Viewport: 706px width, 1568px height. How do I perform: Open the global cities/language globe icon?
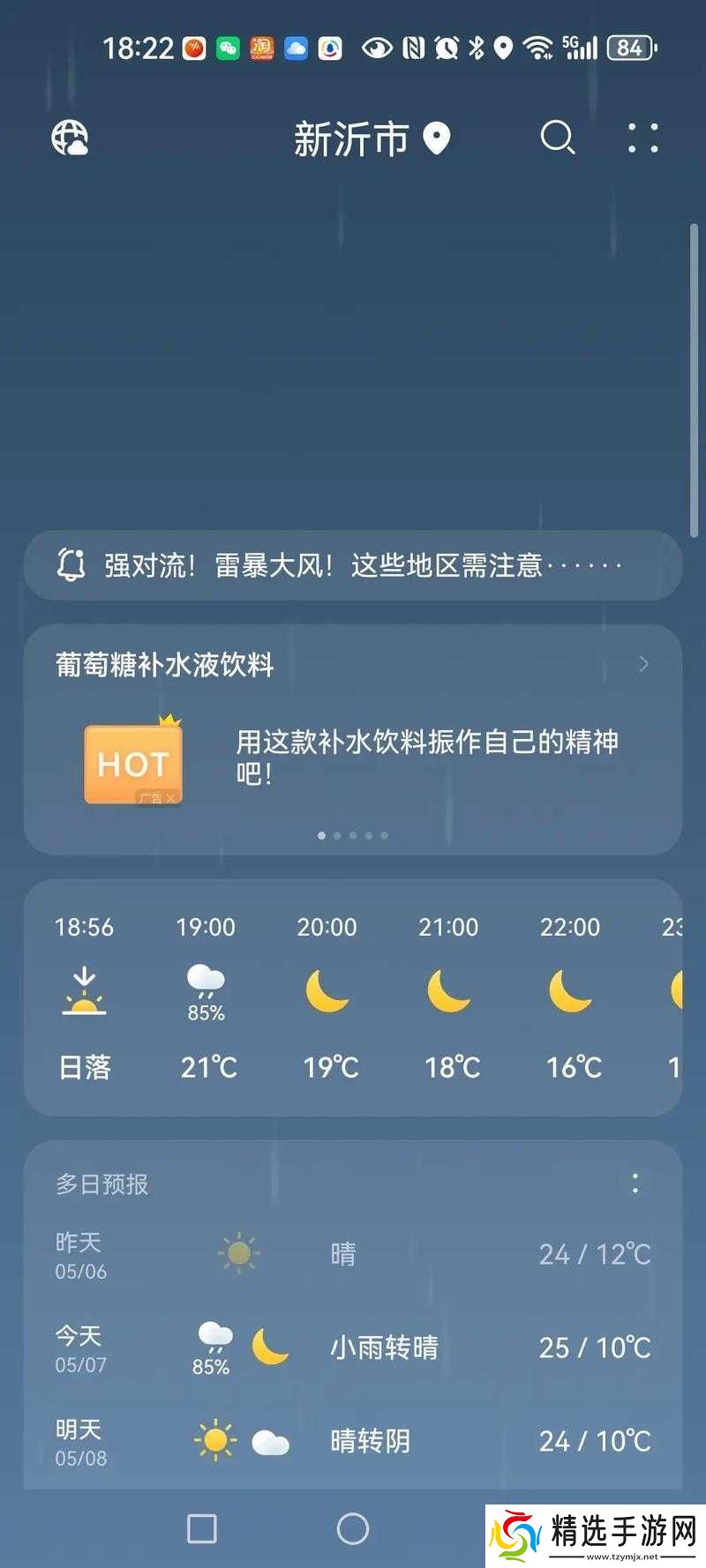point(69,138)
